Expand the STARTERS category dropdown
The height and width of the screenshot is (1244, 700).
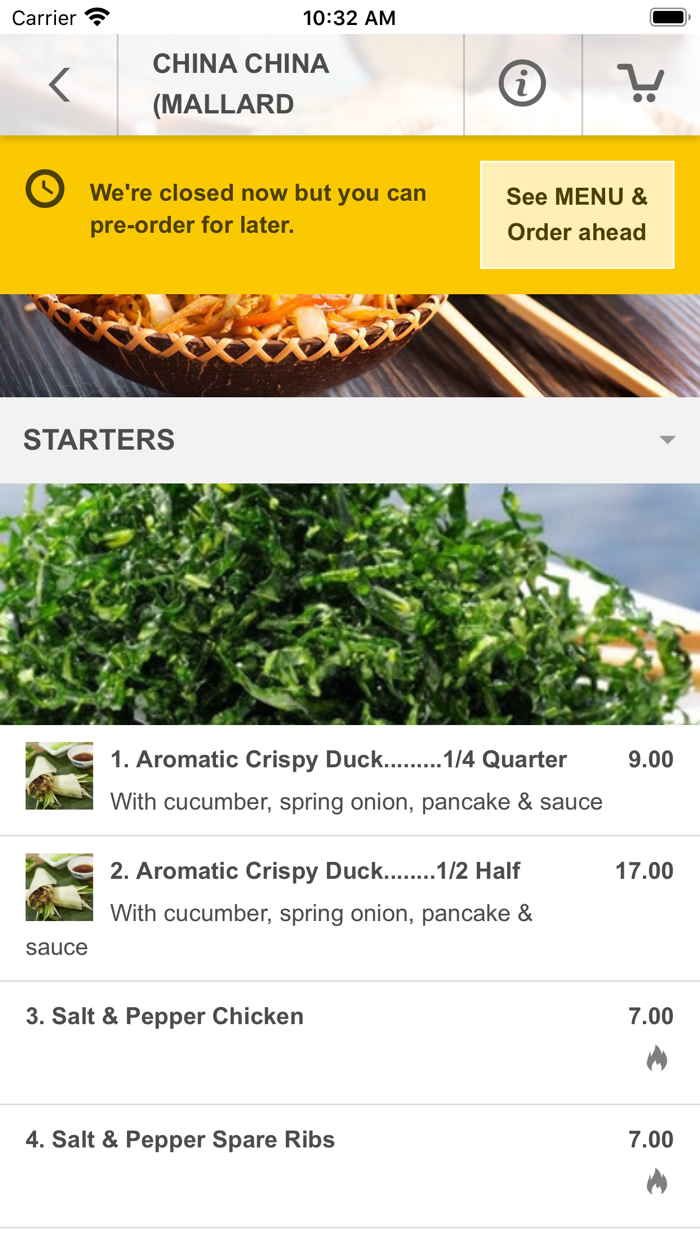[350, 440]
